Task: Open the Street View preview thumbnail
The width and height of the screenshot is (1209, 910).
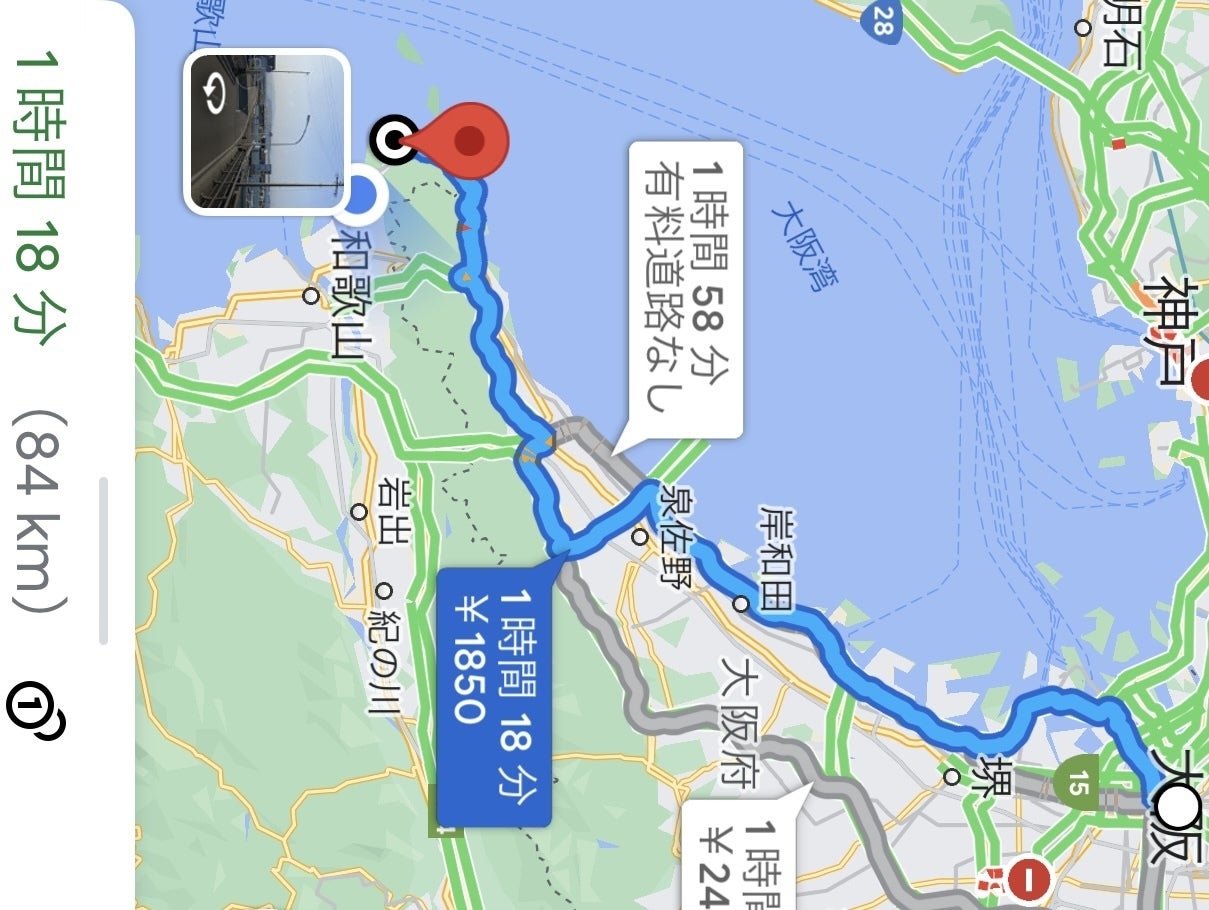Action: (267, 131)
